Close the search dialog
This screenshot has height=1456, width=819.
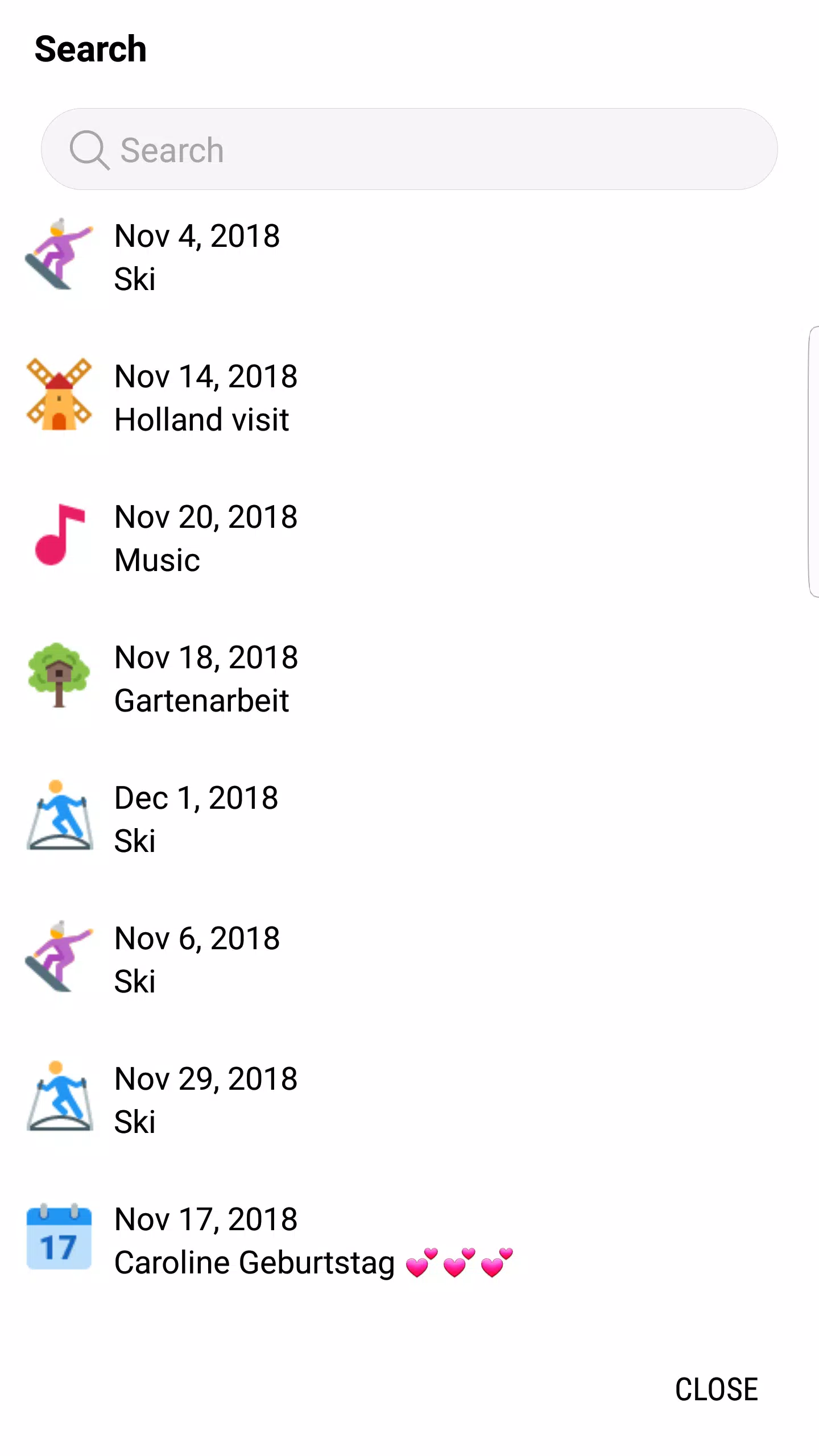pos(716,1389)
